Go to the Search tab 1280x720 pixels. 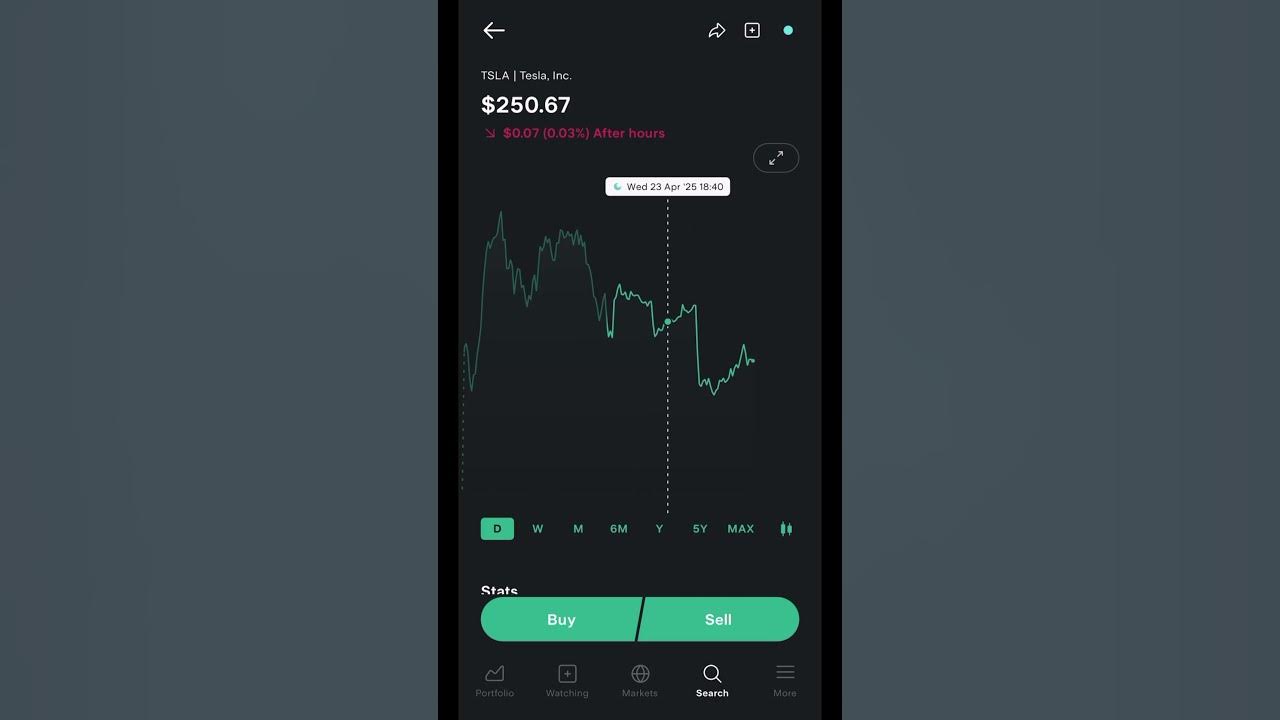point(712,680)
